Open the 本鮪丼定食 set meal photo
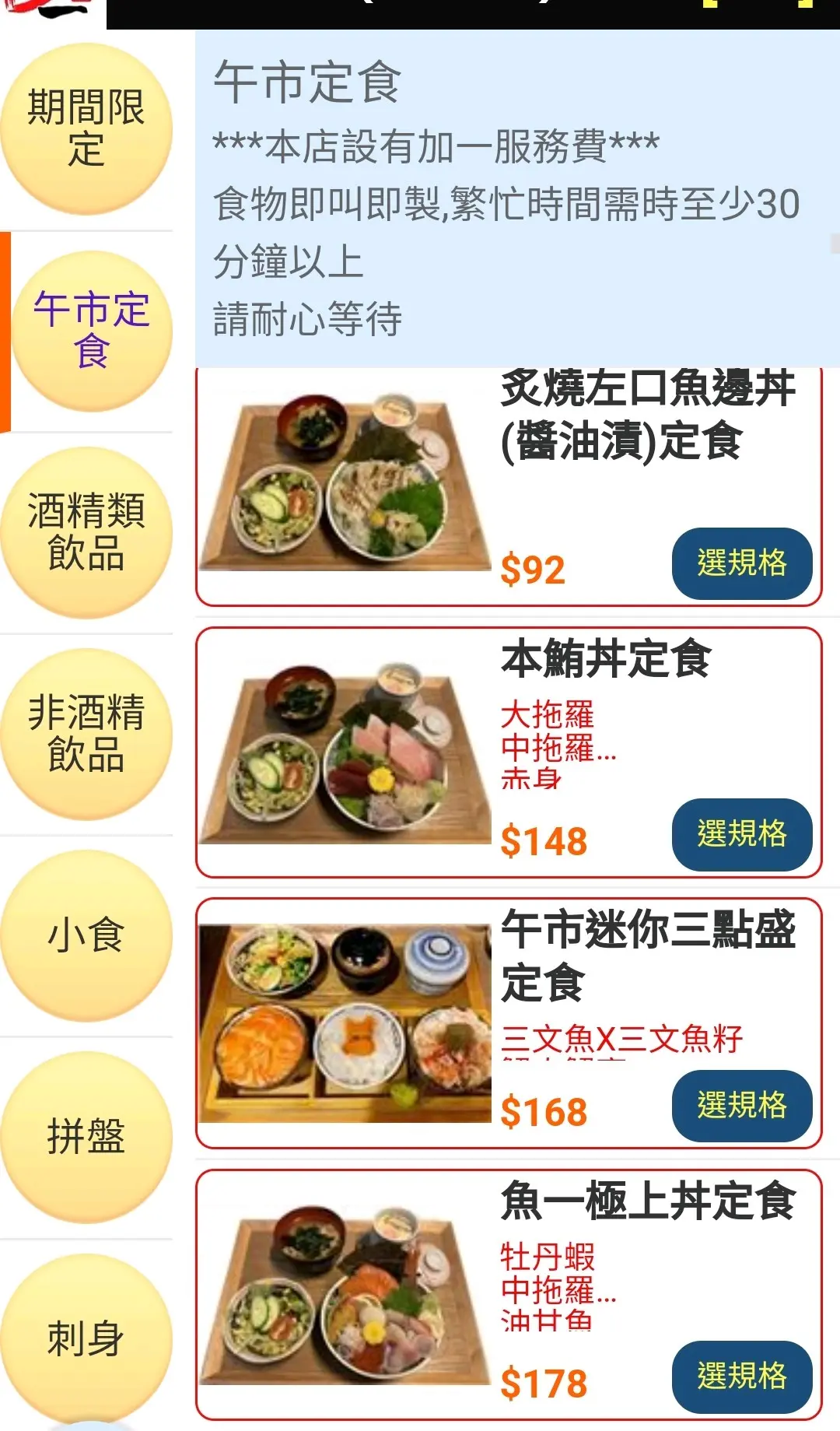Image resolution: width=840 pixels, height=1431 pixels. click(x=345, y=753)
